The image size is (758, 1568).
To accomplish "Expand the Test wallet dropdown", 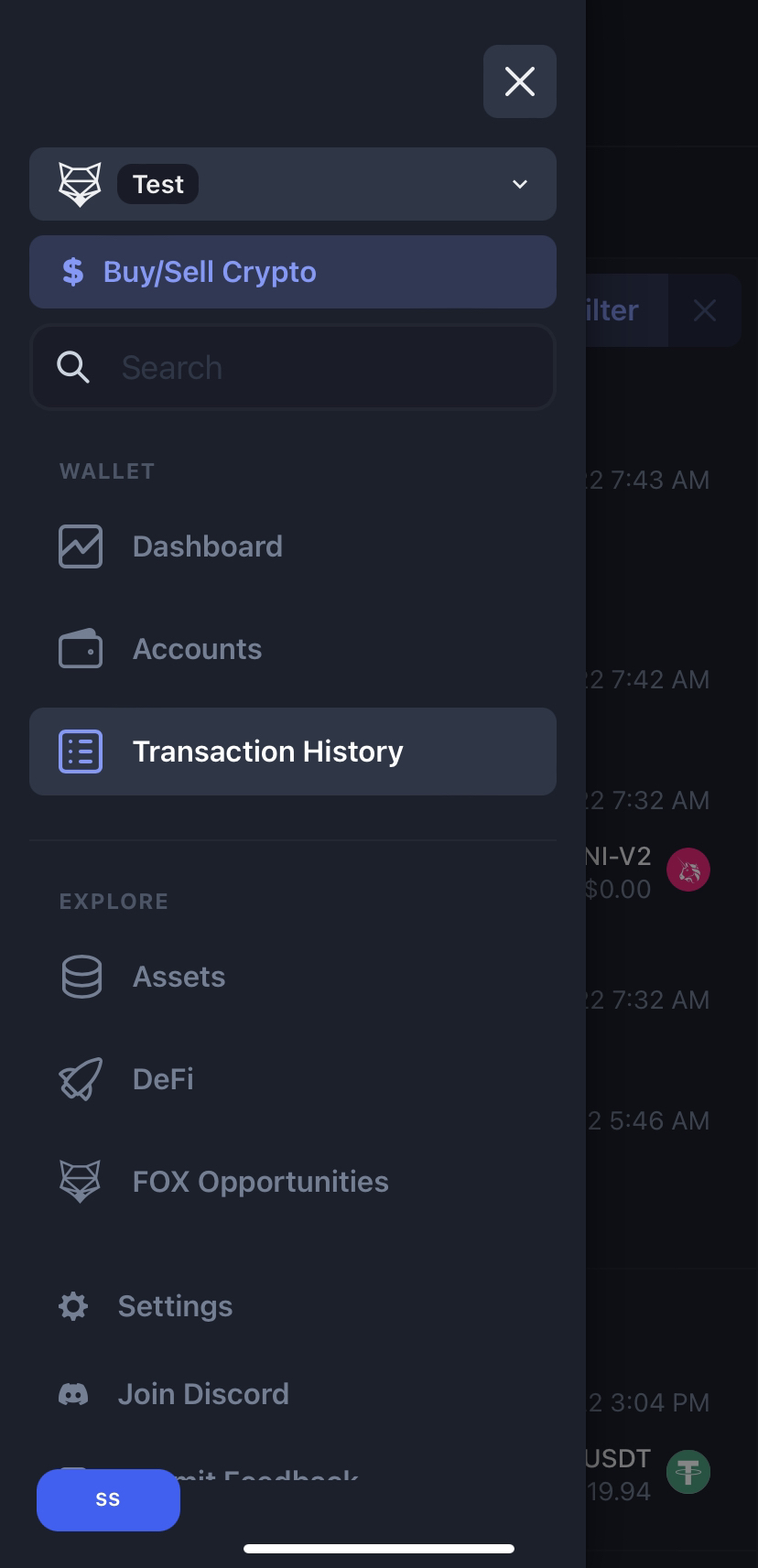I will [x=293, y=184].
